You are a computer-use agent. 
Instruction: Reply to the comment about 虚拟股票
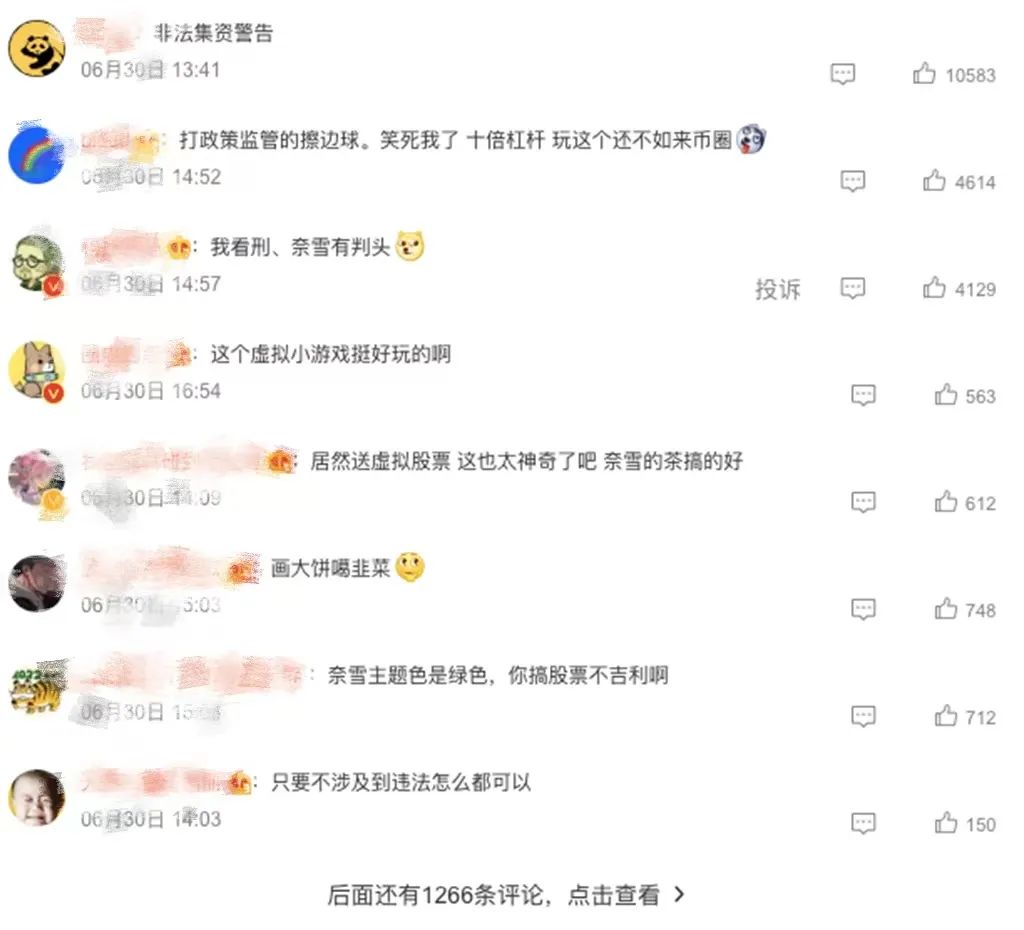(x=863, y=503)
